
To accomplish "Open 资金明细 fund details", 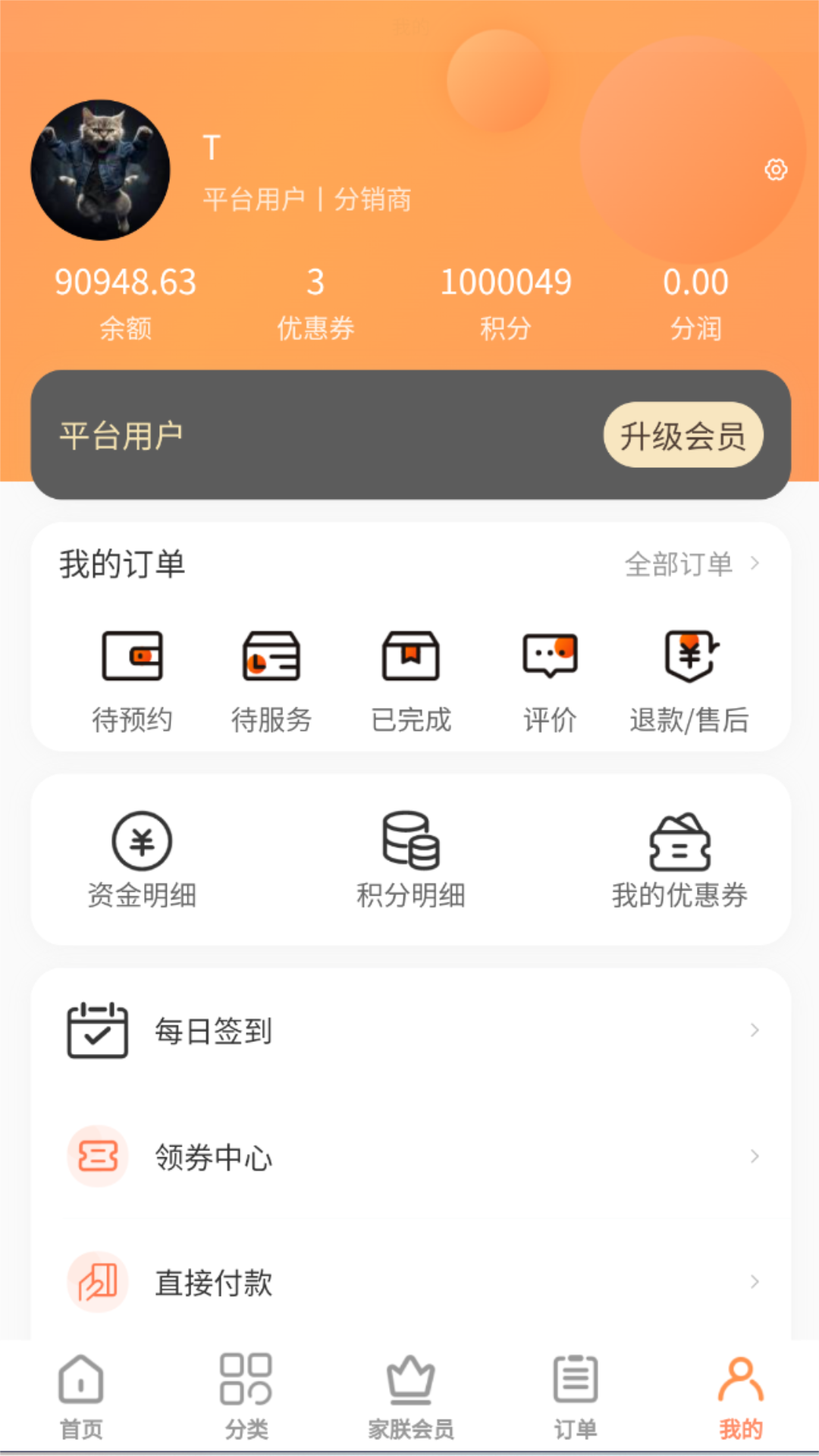I will click(x=142, y=861).
